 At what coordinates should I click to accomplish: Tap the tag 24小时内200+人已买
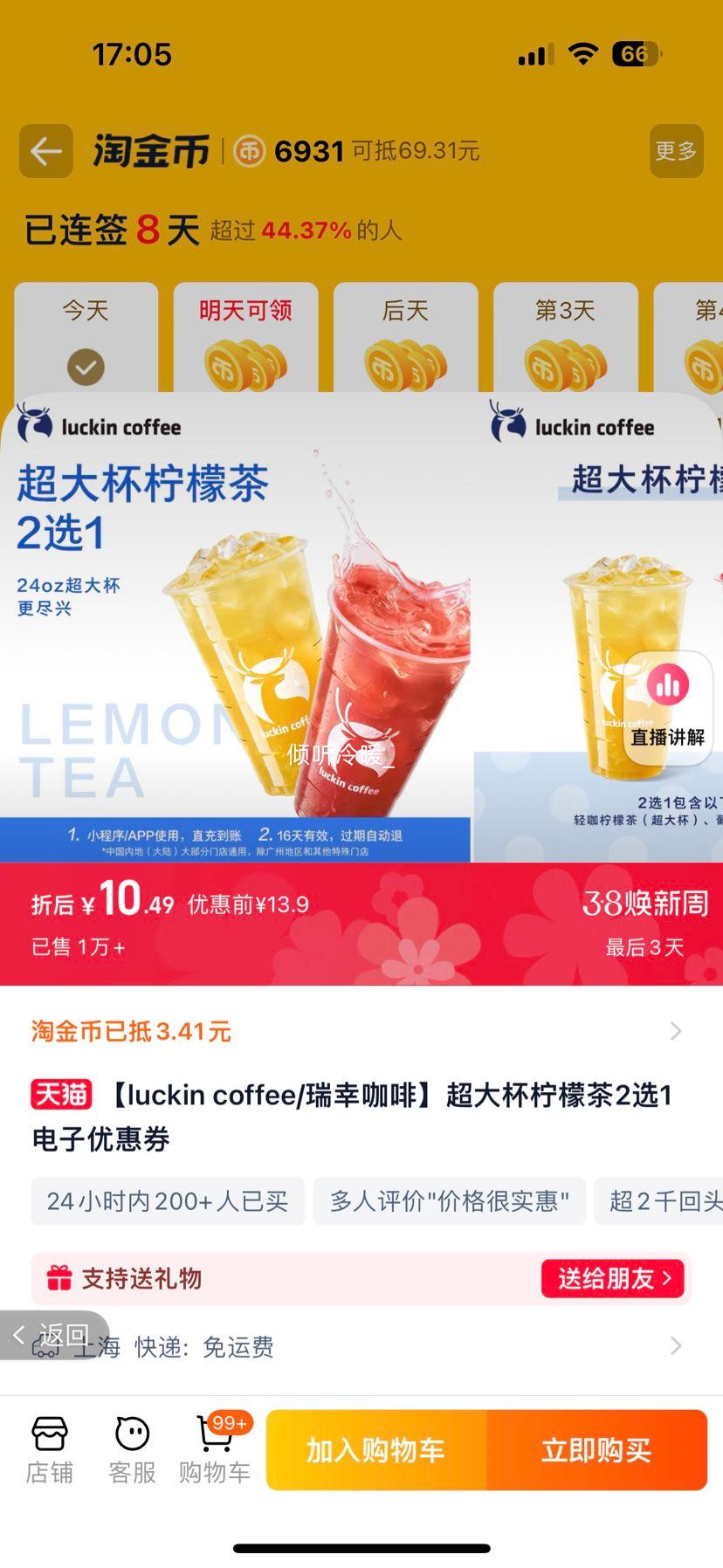[167, 1201]
